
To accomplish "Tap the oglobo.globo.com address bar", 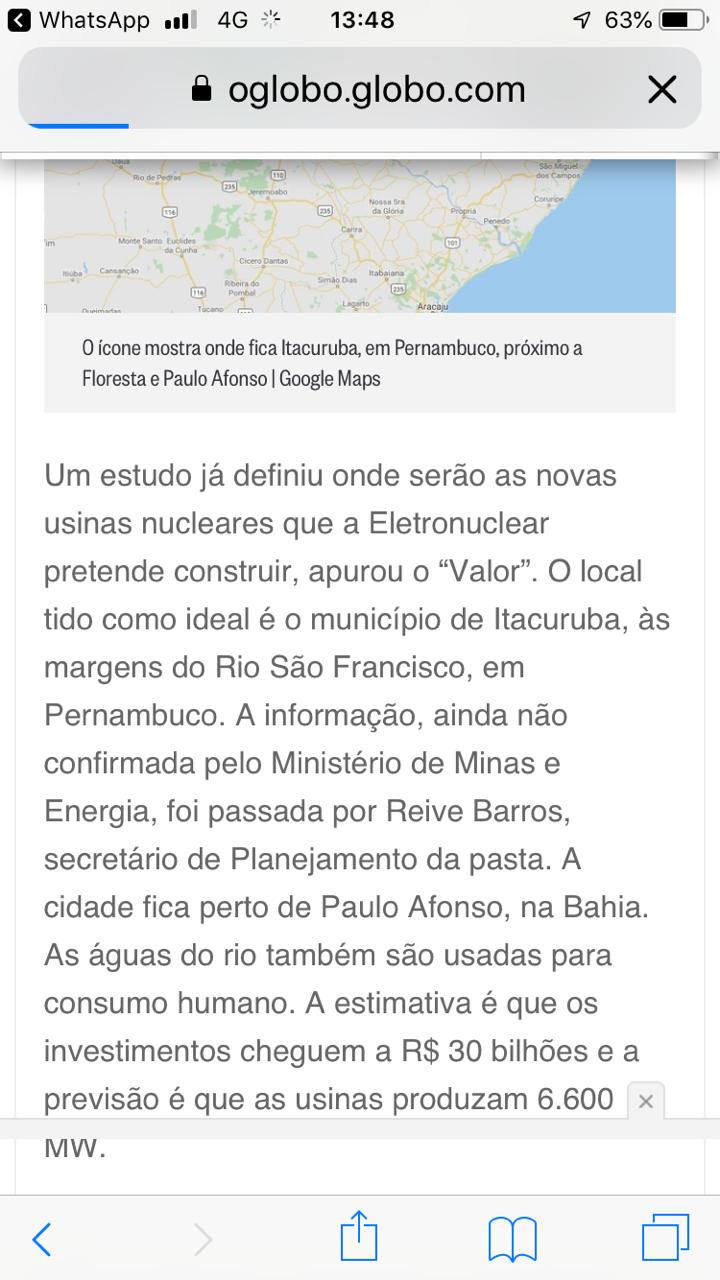I will [x=358, y=90].
